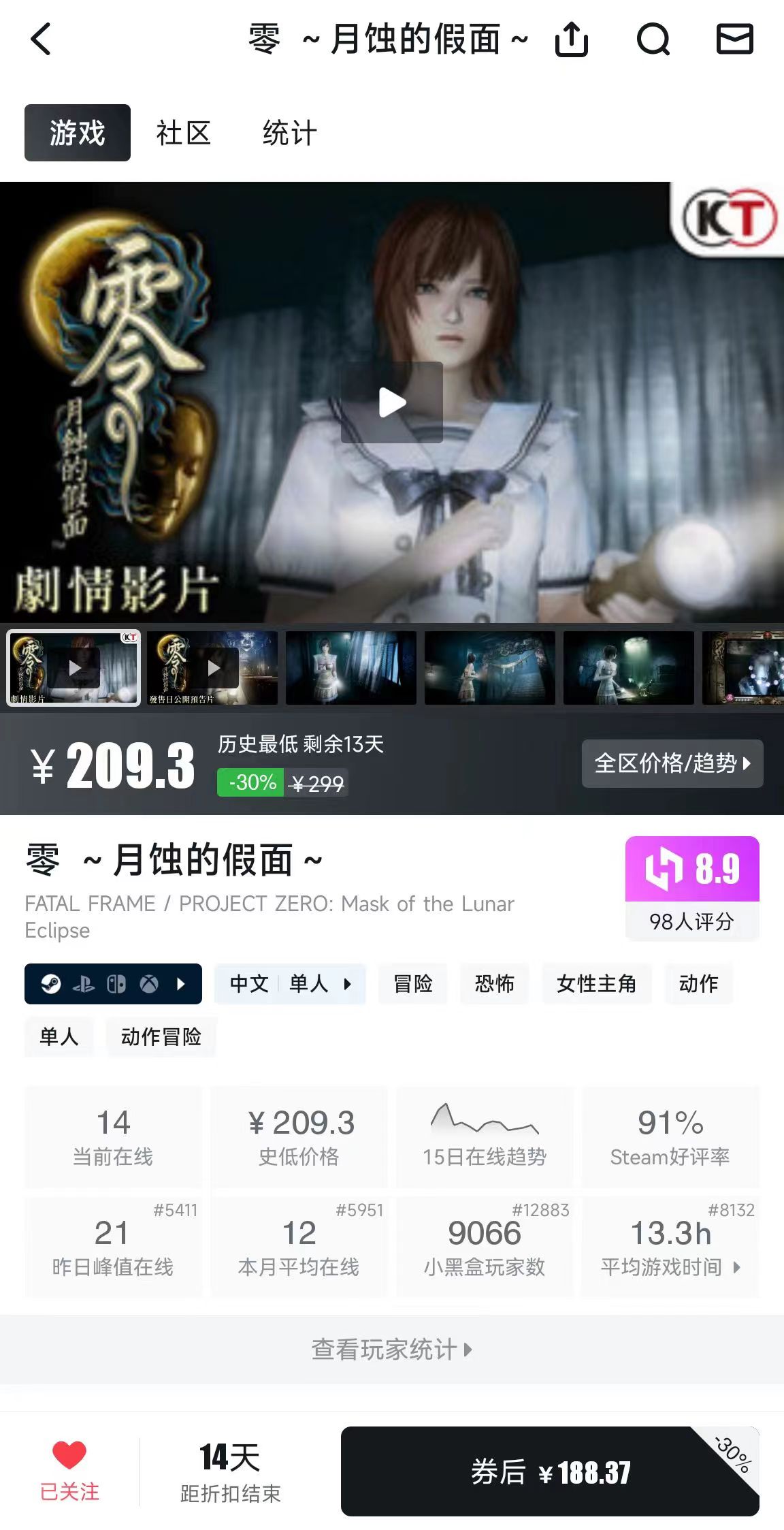The image size is (784, 1530).
Task: Play the 劇情影片 trailer video
Action: pos(392,402)
